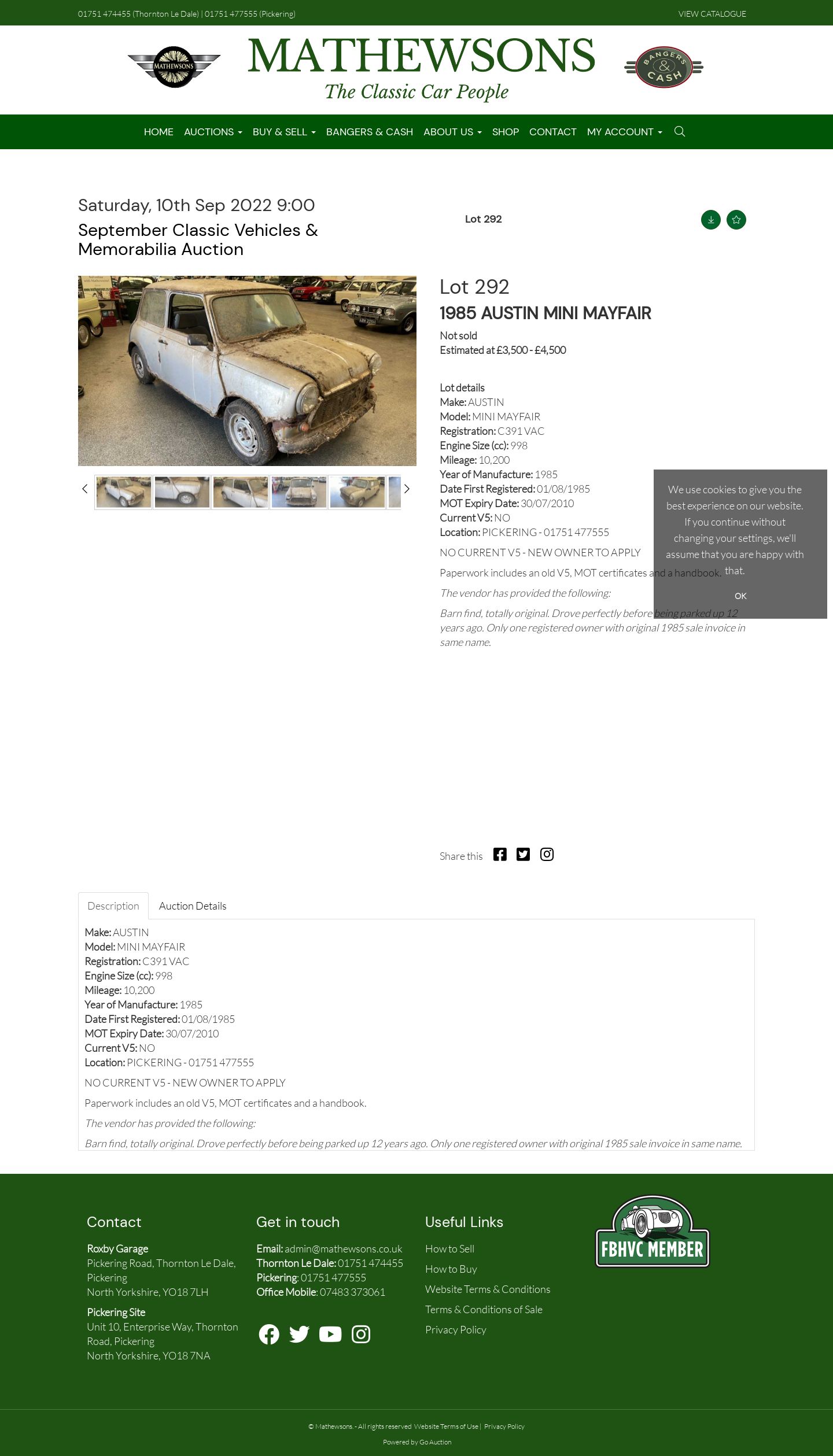Go to the Shop page
This screenshot has height=1456, width=833.
(506, 132)
